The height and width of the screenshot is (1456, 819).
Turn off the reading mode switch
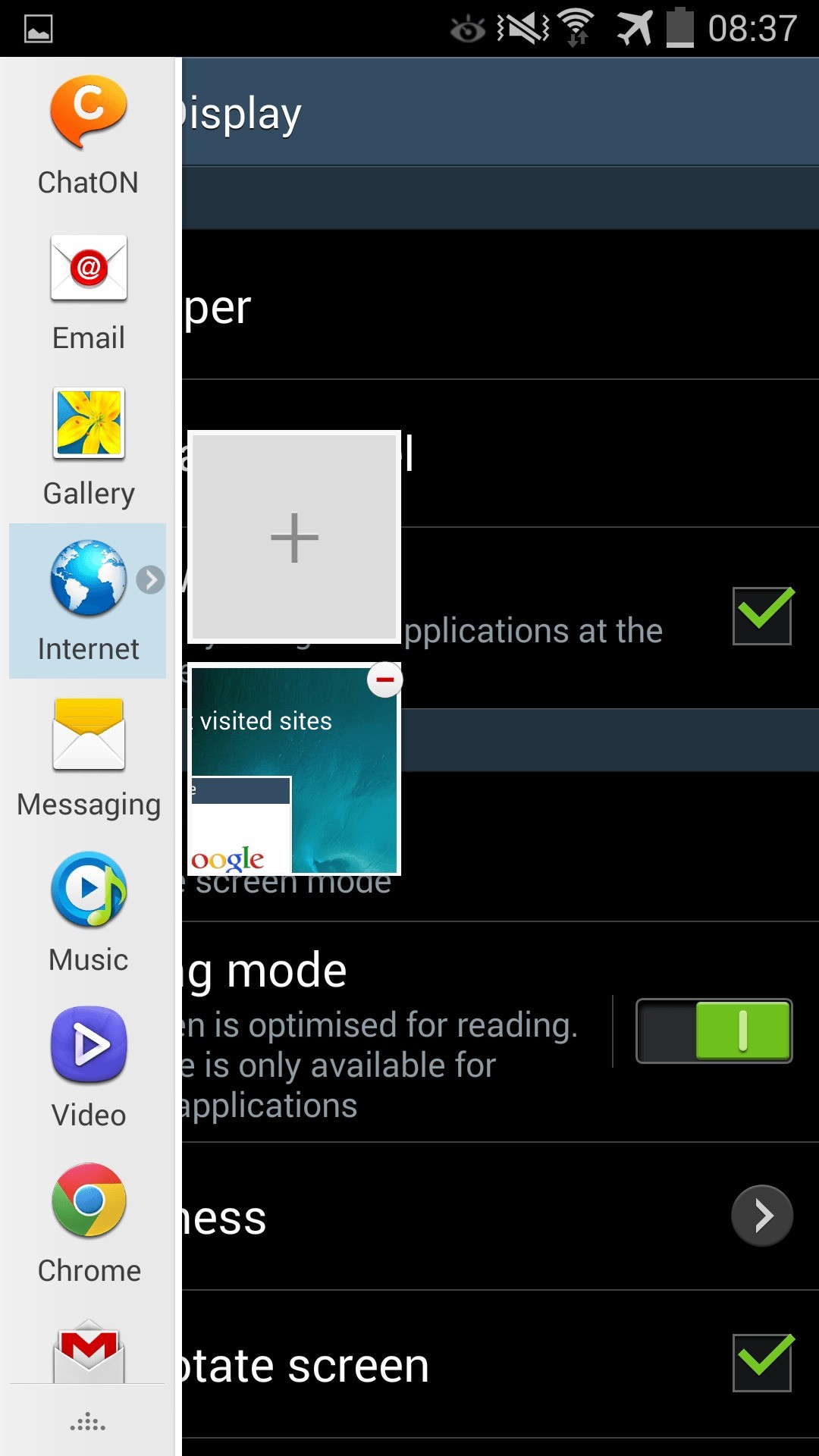point(714,1031)
